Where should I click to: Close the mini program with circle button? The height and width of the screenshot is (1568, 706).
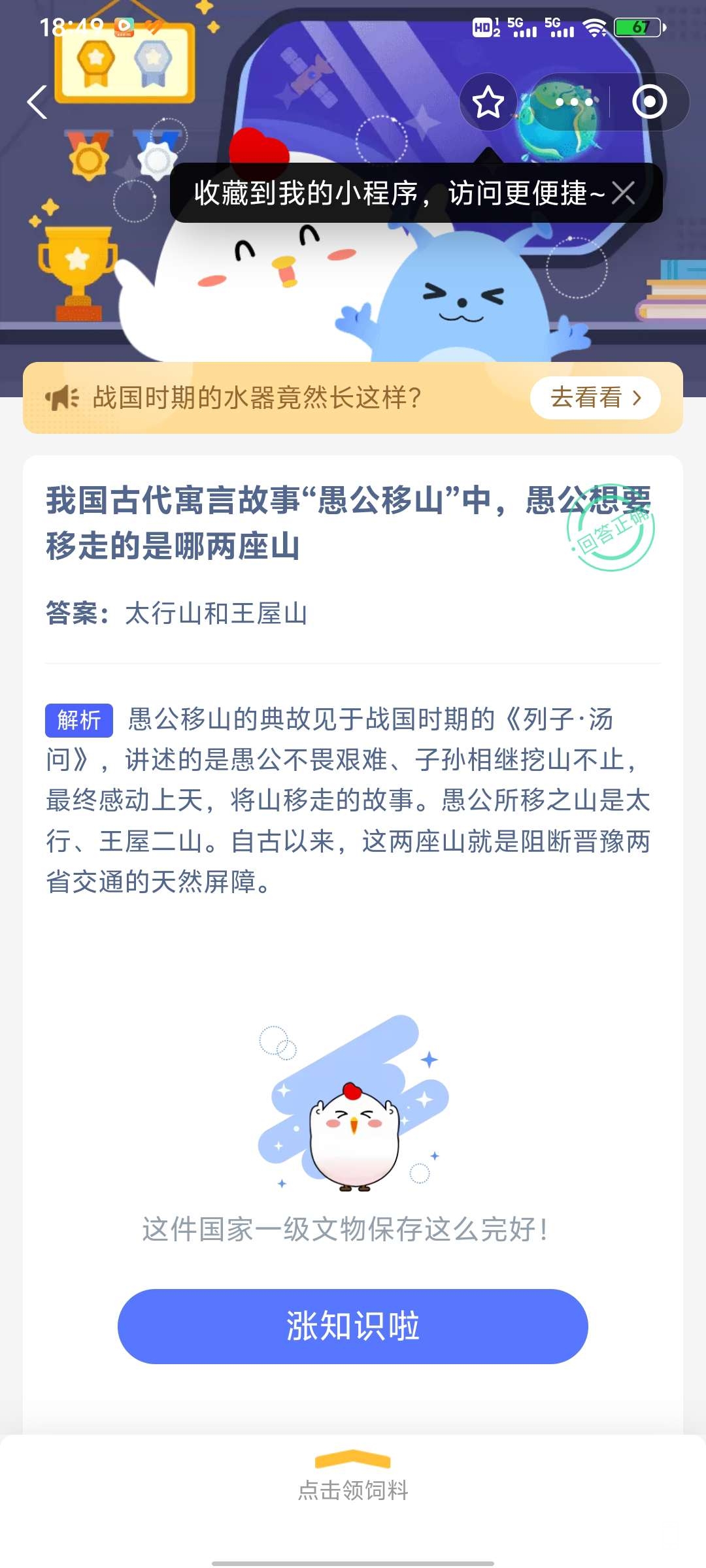649,103
